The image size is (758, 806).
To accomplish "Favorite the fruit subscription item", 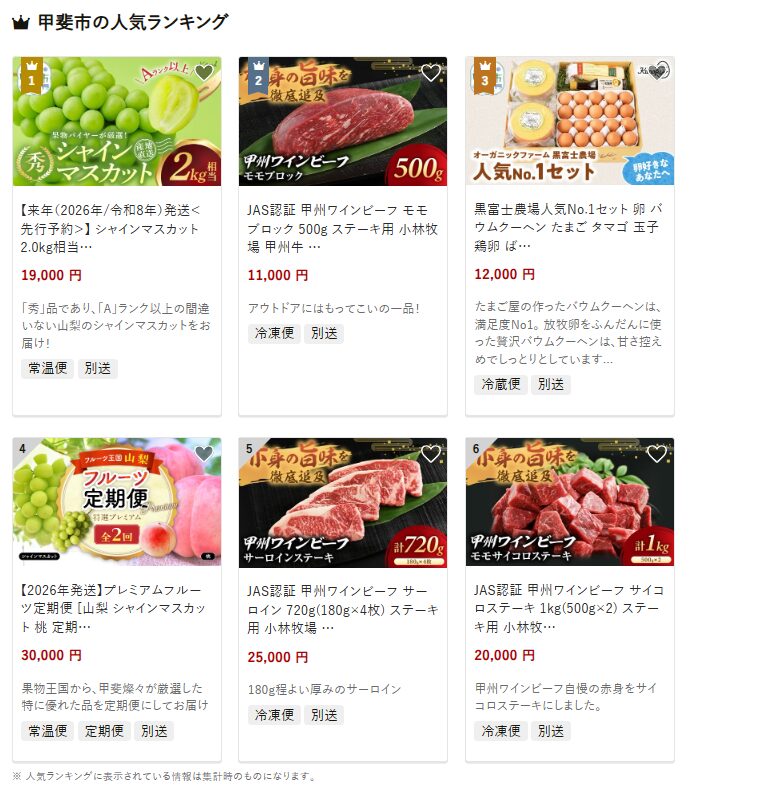I will click(204, 454).
